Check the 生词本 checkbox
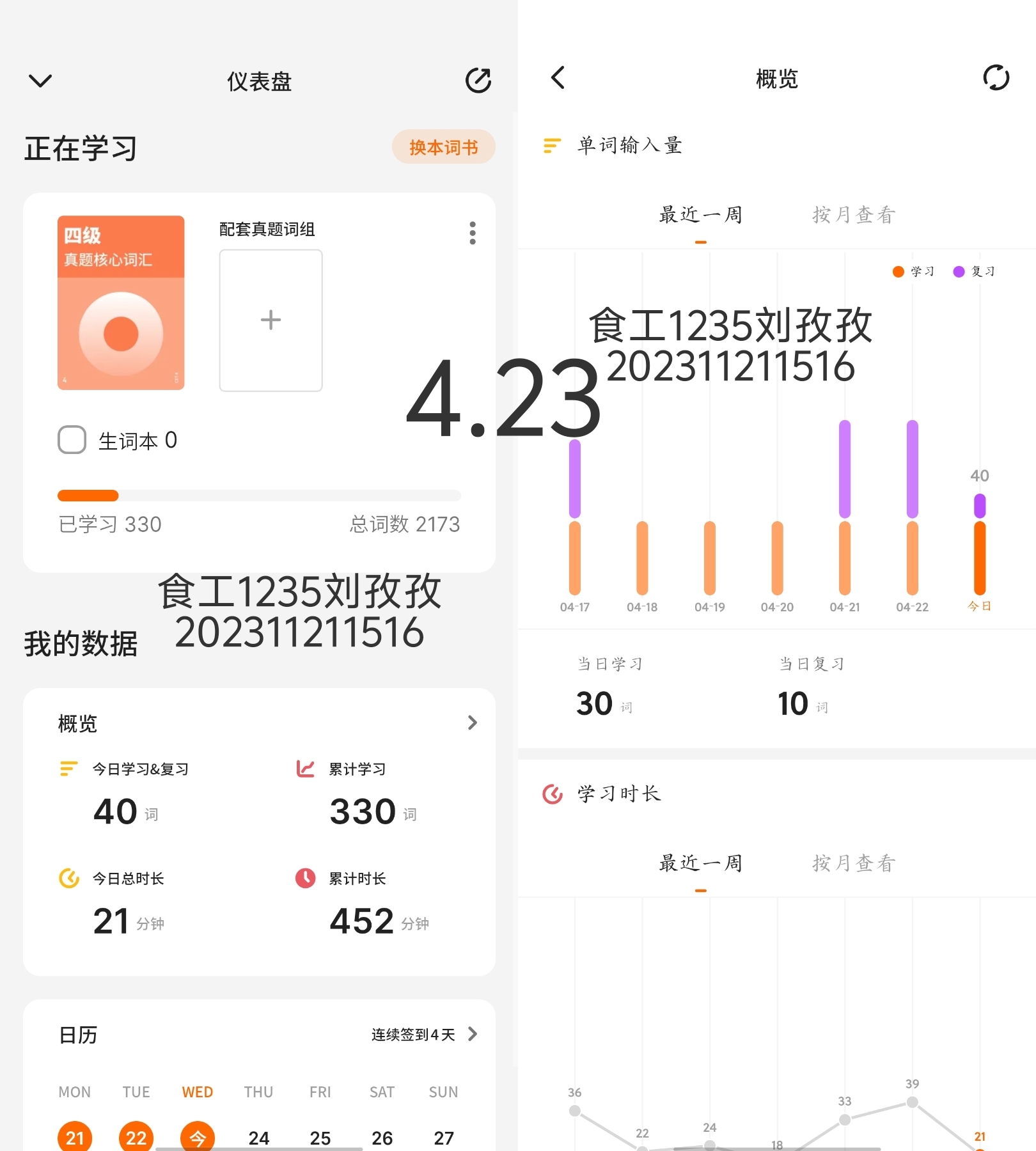 click(x=72, y=440)
